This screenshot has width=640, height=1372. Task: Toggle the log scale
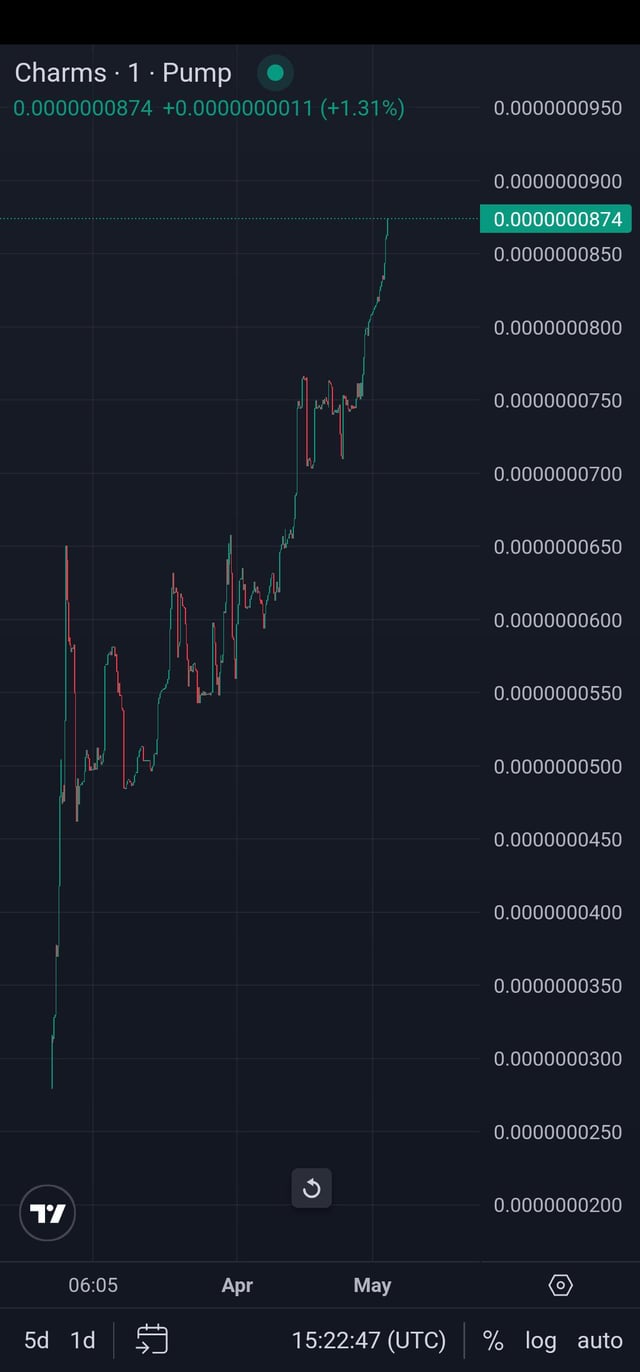pos(540,1340)
